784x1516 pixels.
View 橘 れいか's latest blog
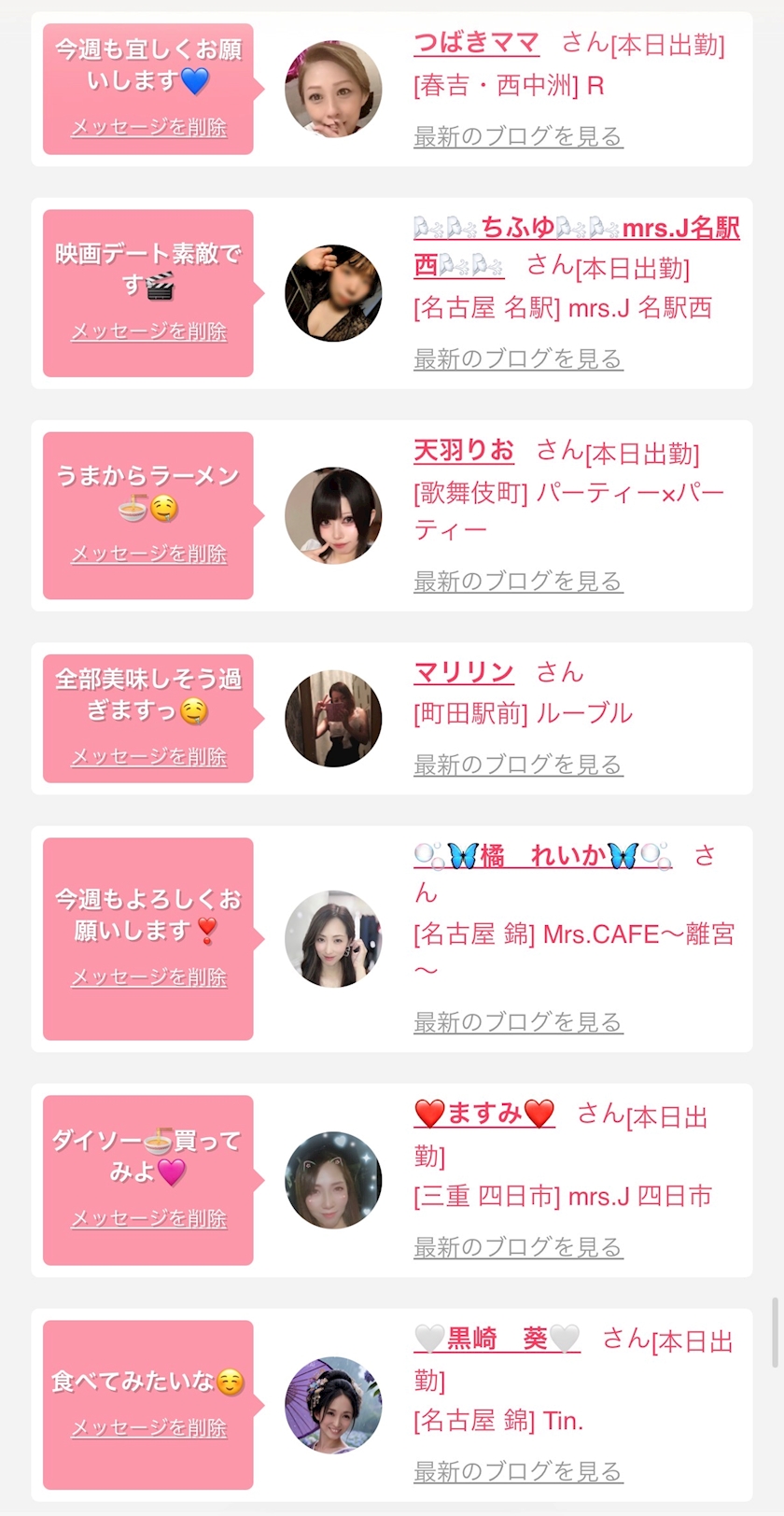(518, 1022)
